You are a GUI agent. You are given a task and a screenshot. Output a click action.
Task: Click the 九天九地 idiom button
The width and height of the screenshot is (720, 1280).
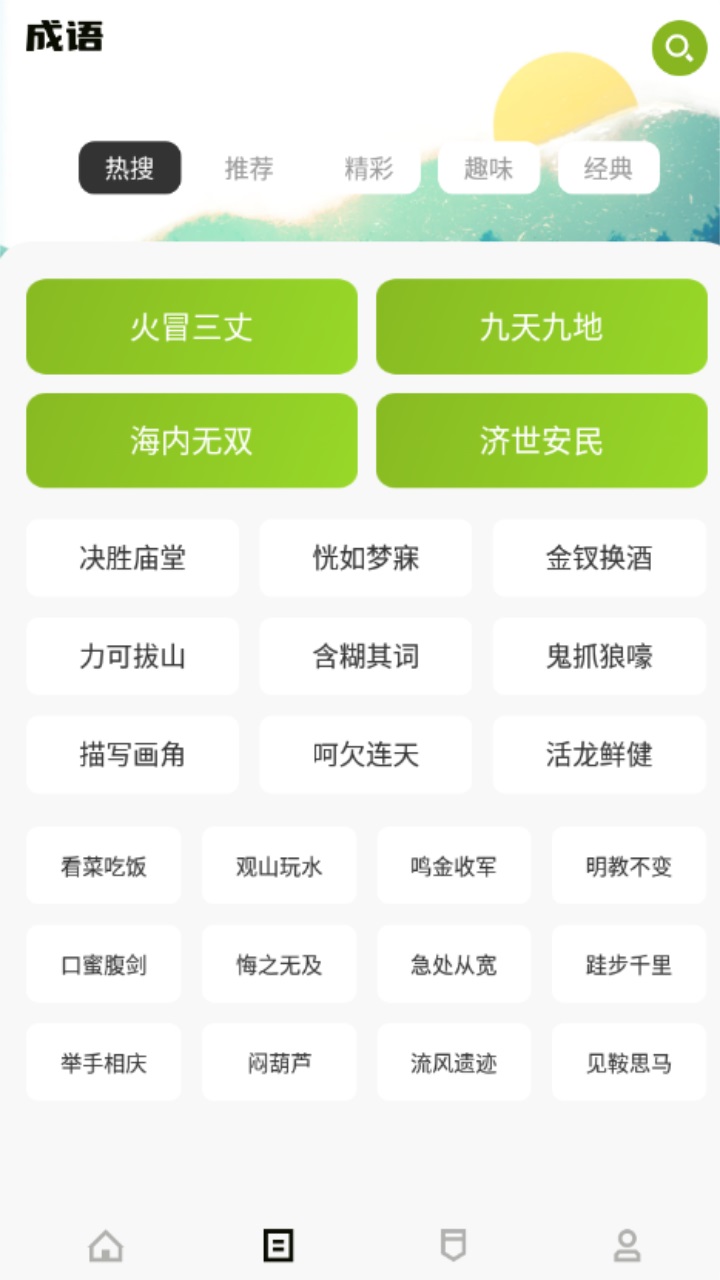pyautogui.click(x=542, y=328)
